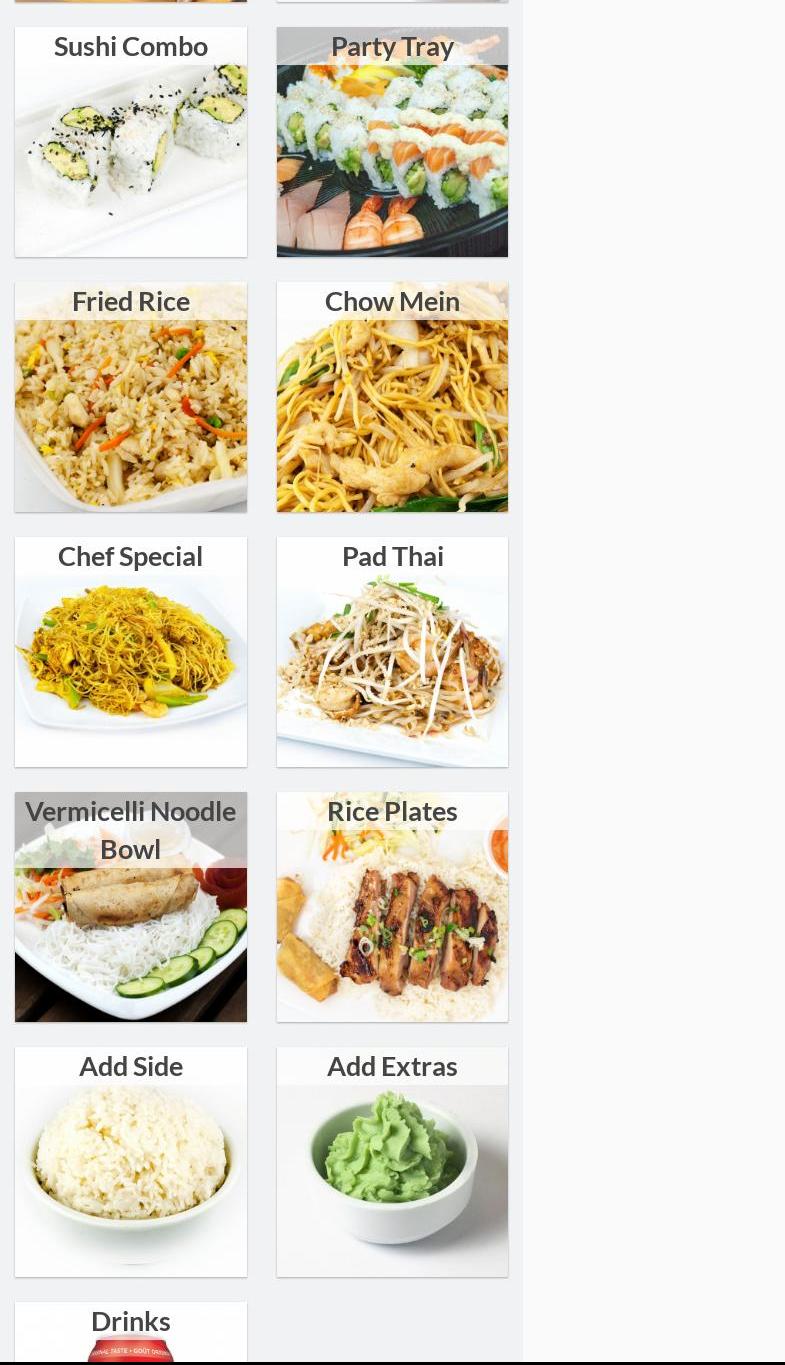Select the Vermicelli Noodle Bowl tile
This screenshot has height=1365, width=785.
(x=131, y=907)
